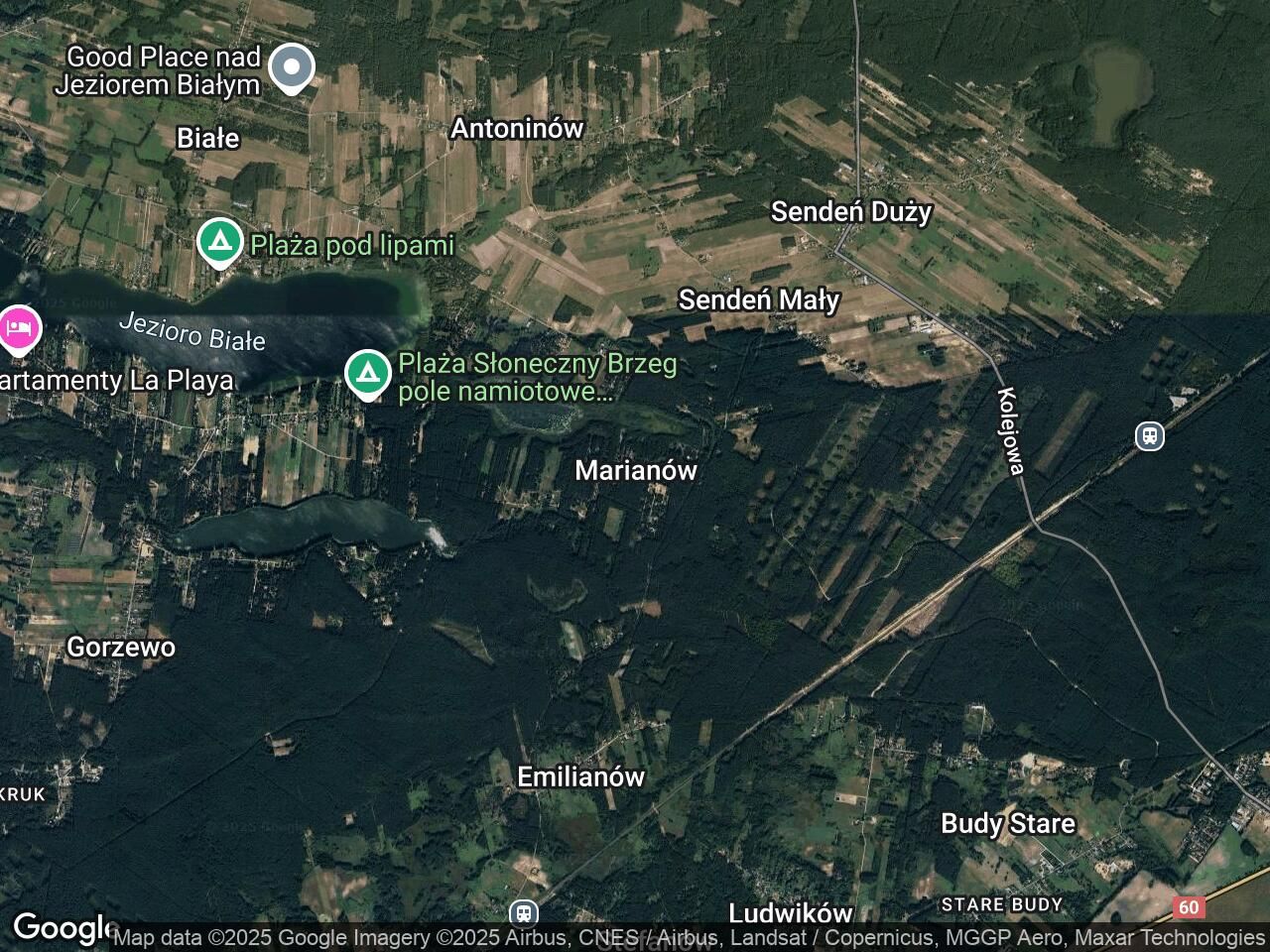Open train station icon below Emilianów
Screen dimensions: 1270x952
(x=523, y=913)
